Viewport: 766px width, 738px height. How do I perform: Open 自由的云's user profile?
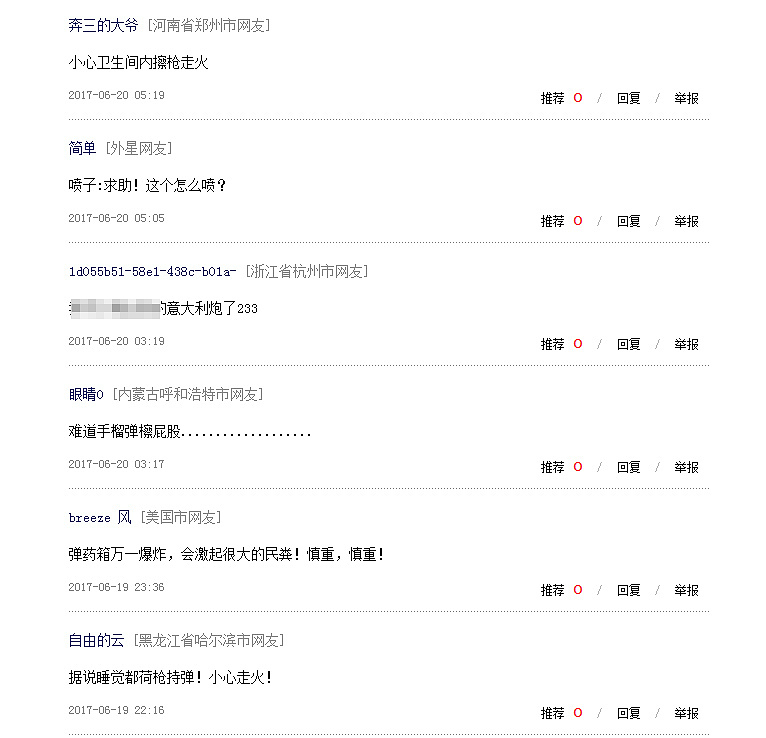(x=96, y=640)
